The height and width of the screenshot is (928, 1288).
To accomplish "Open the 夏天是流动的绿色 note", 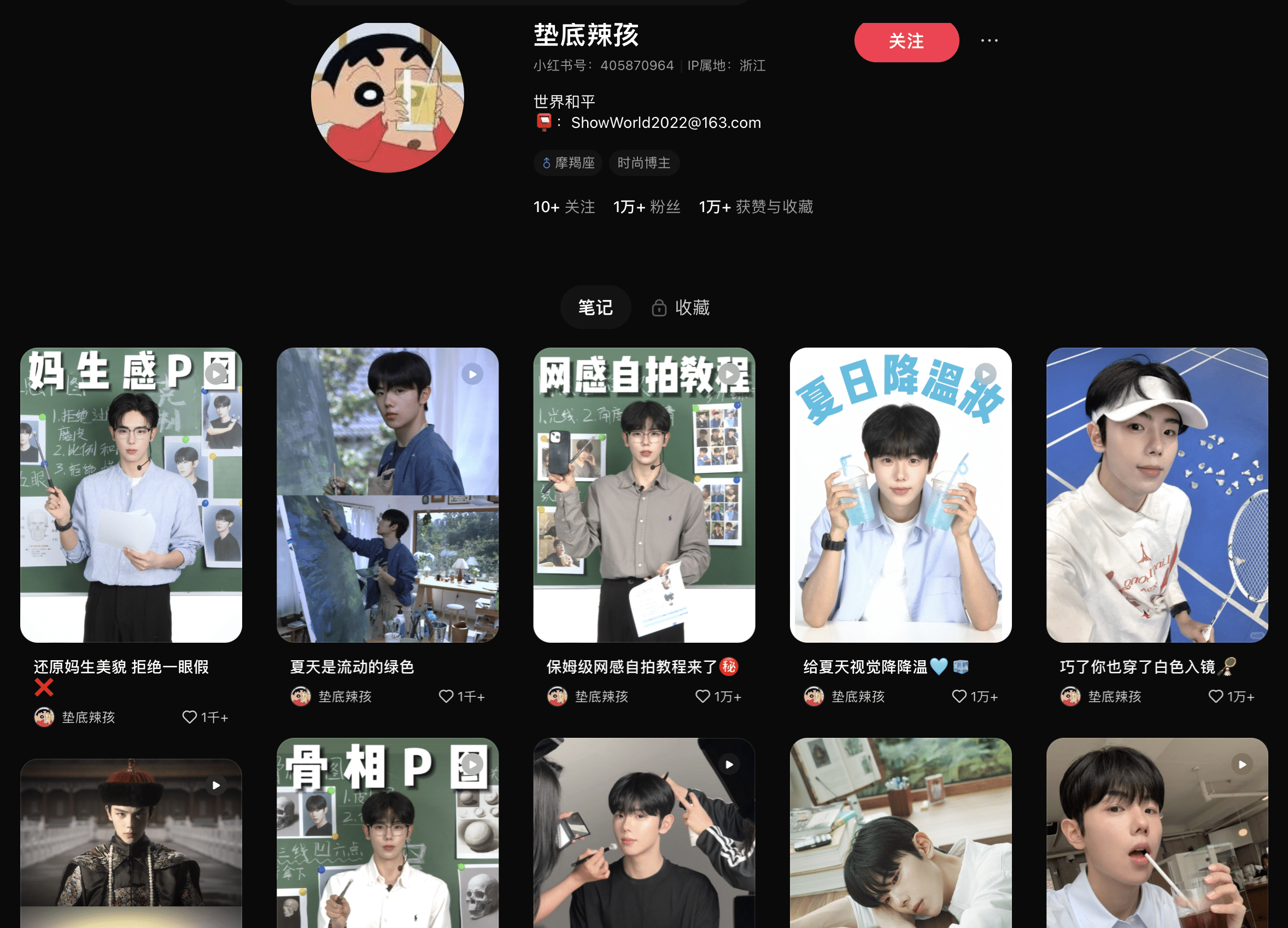I will [387, 495].
